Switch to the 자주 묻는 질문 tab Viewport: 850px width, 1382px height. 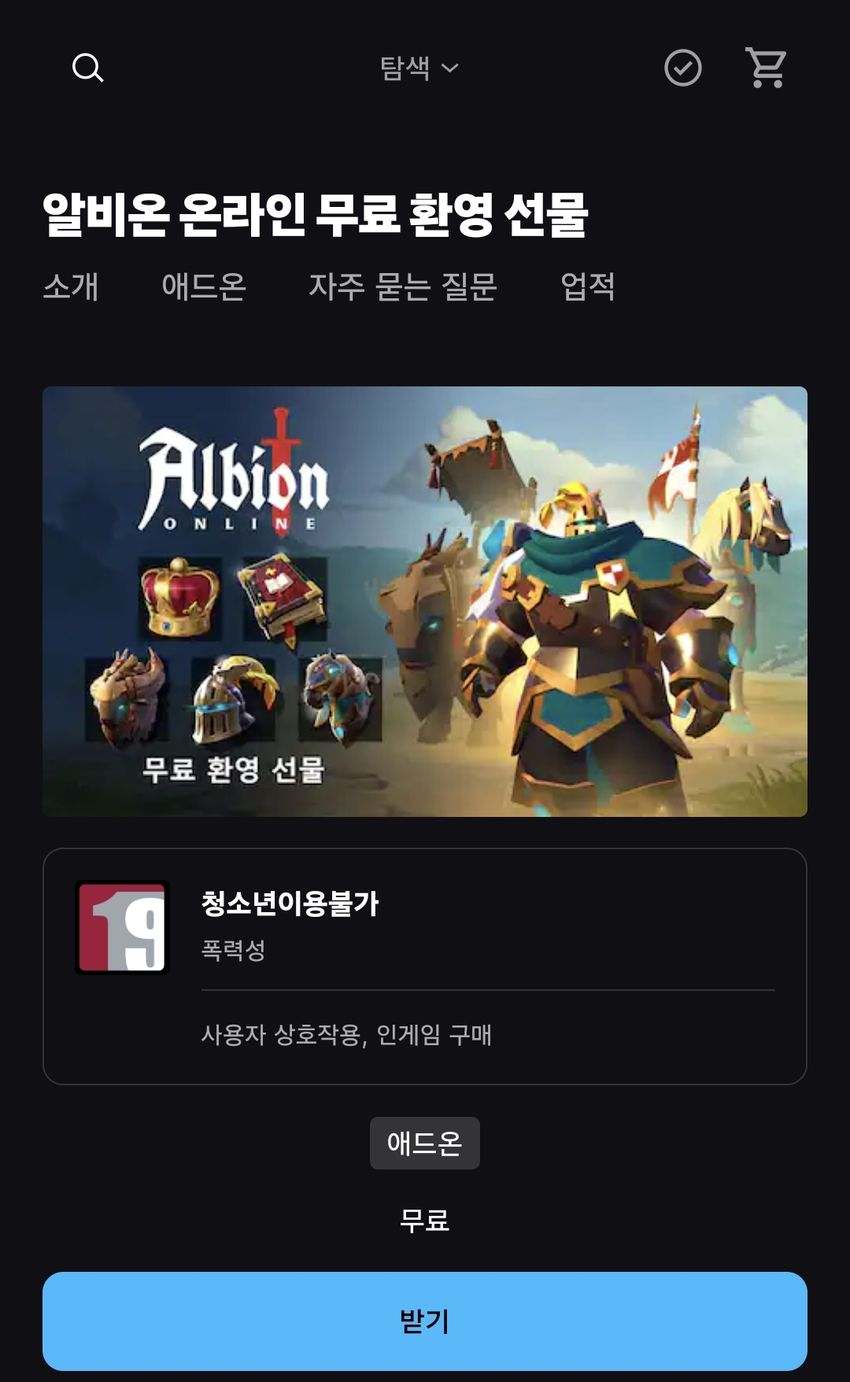pos(403,287)
